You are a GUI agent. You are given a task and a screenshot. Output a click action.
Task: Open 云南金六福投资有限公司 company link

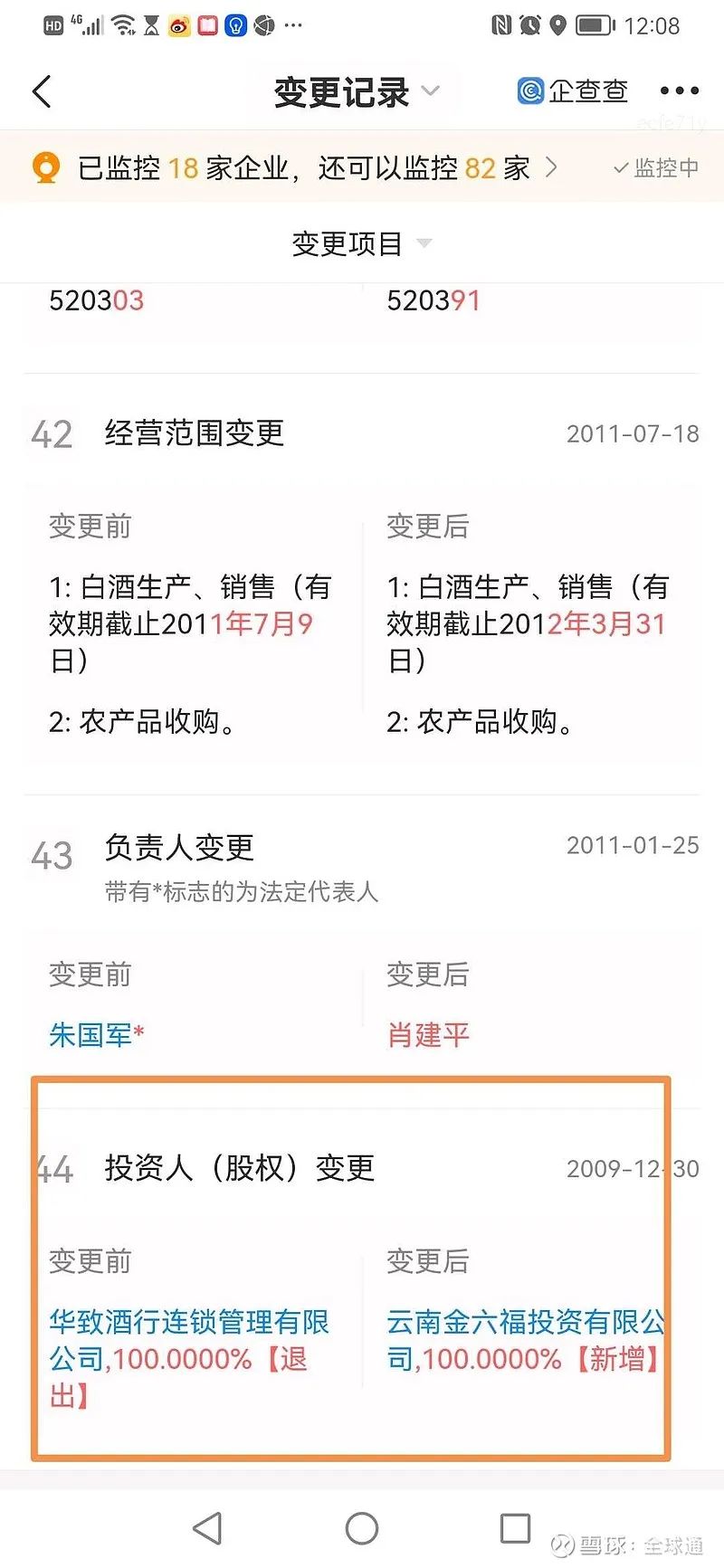coord(526,1340)
